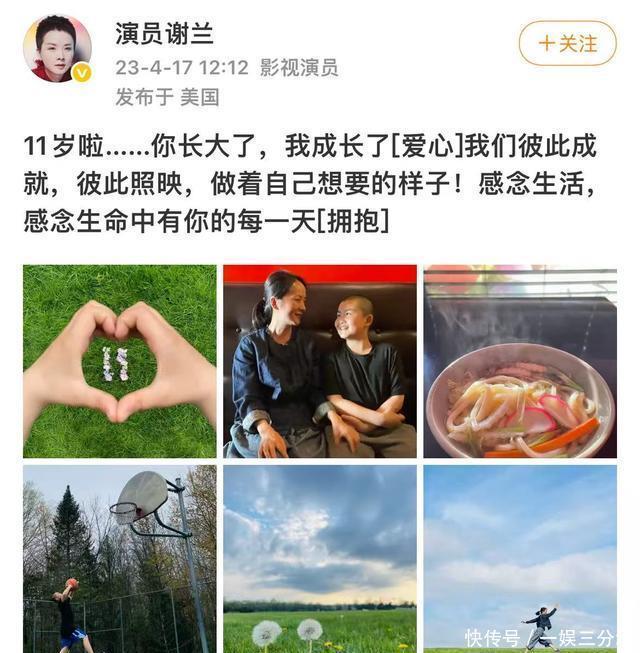Open the basketball hoop photo

pos(120,558)
